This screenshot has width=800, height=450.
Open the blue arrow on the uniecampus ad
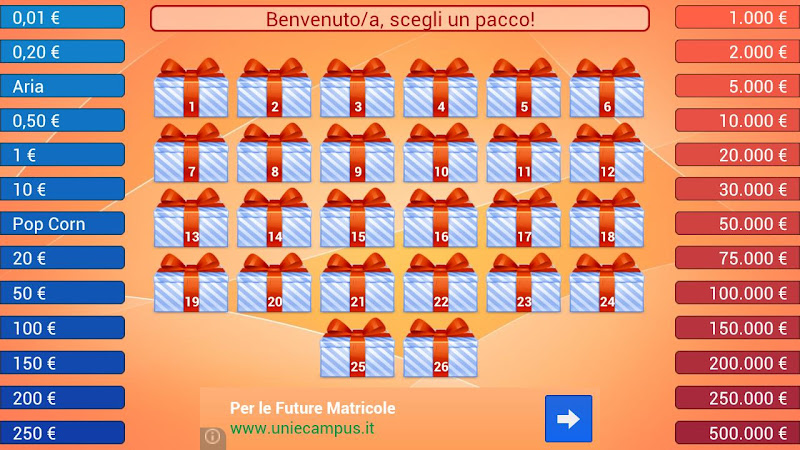pyautogui.click(x=568, y=419)
